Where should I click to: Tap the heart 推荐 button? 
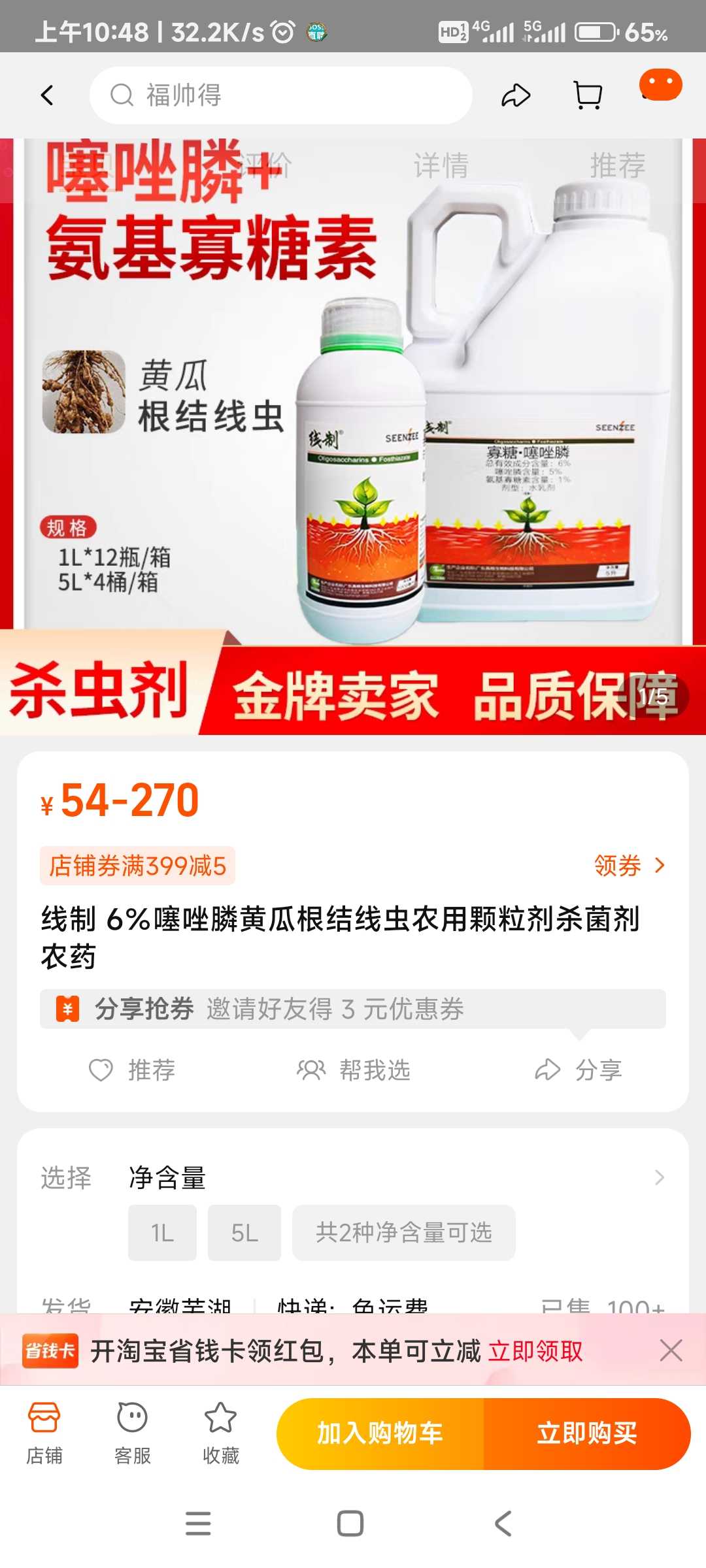tap(132, 1070)
